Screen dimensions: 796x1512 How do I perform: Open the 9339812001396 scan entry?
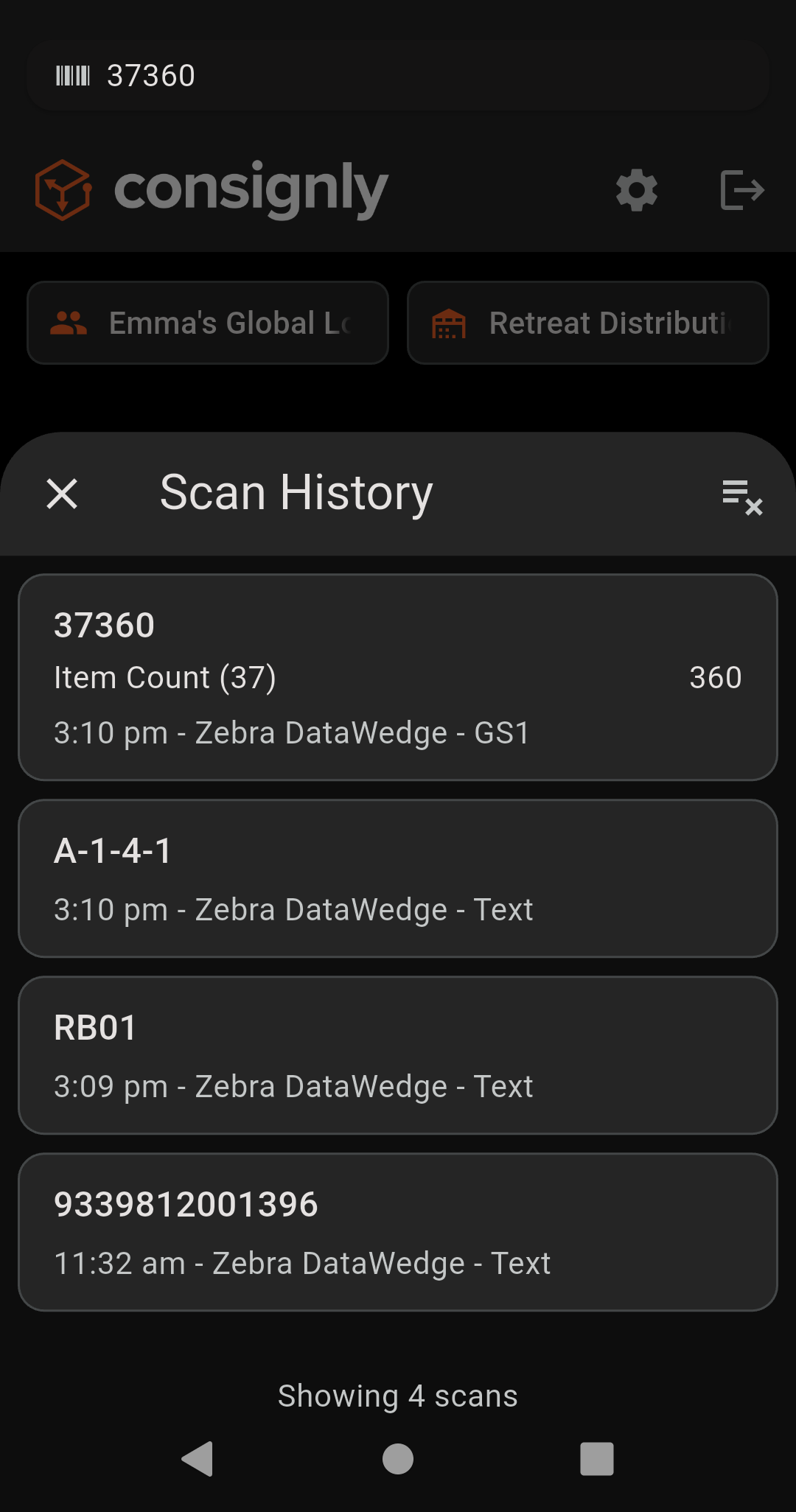click(x=398, y=1233)
